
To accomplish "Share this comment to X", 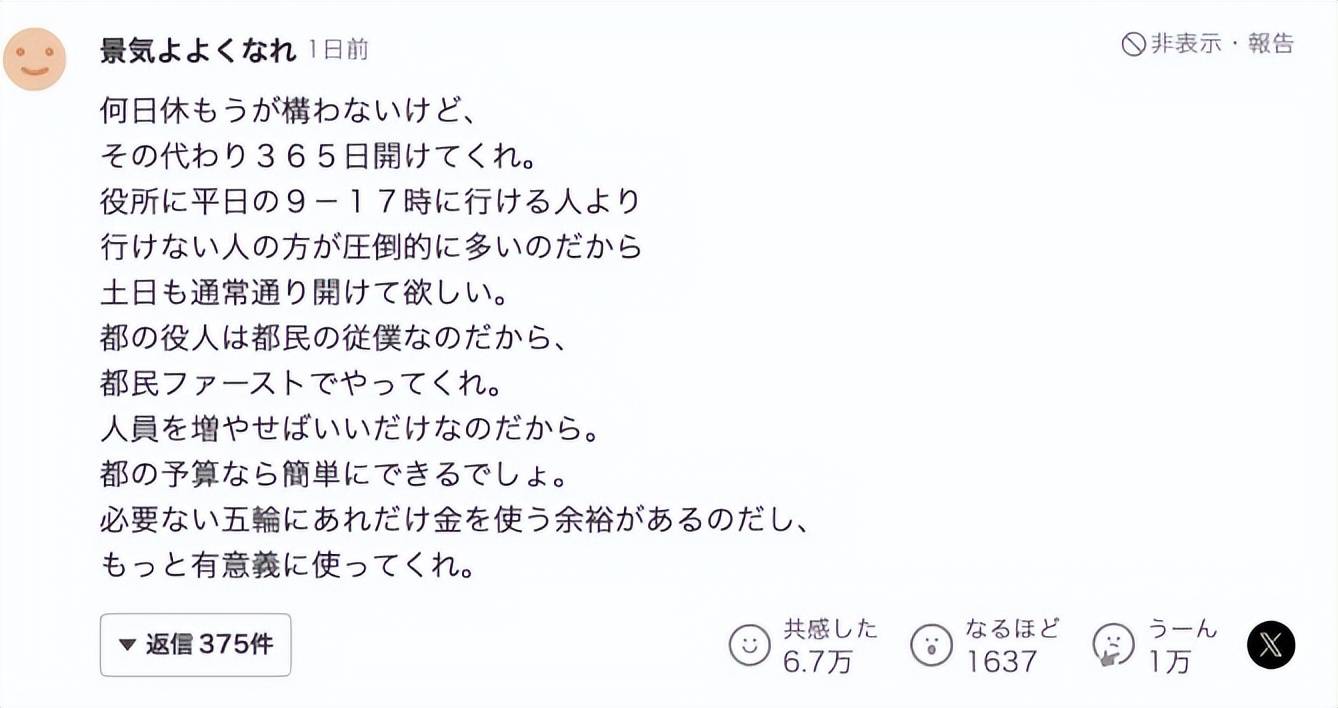I will pos(1270,645).
